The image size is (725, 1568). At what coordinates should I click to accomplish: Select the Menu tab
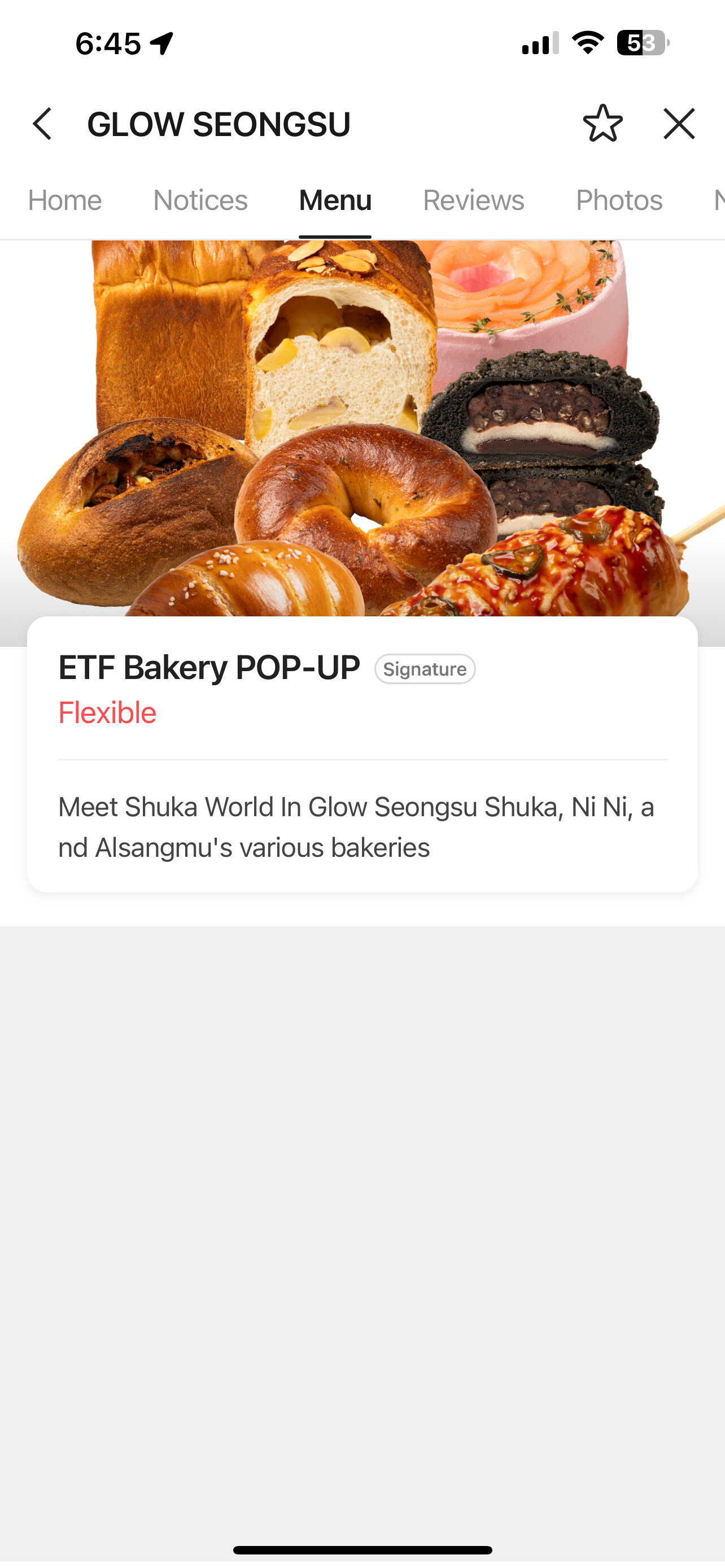(x=335, y=200)
